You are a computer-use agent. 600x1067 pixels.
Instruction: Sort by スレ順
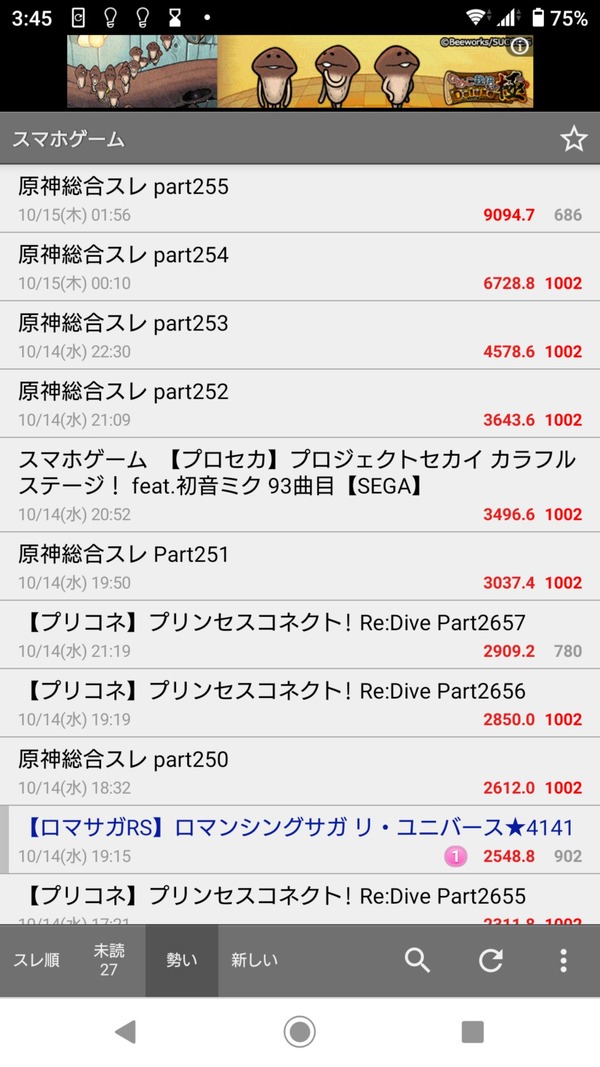click(x=36, y=960)
